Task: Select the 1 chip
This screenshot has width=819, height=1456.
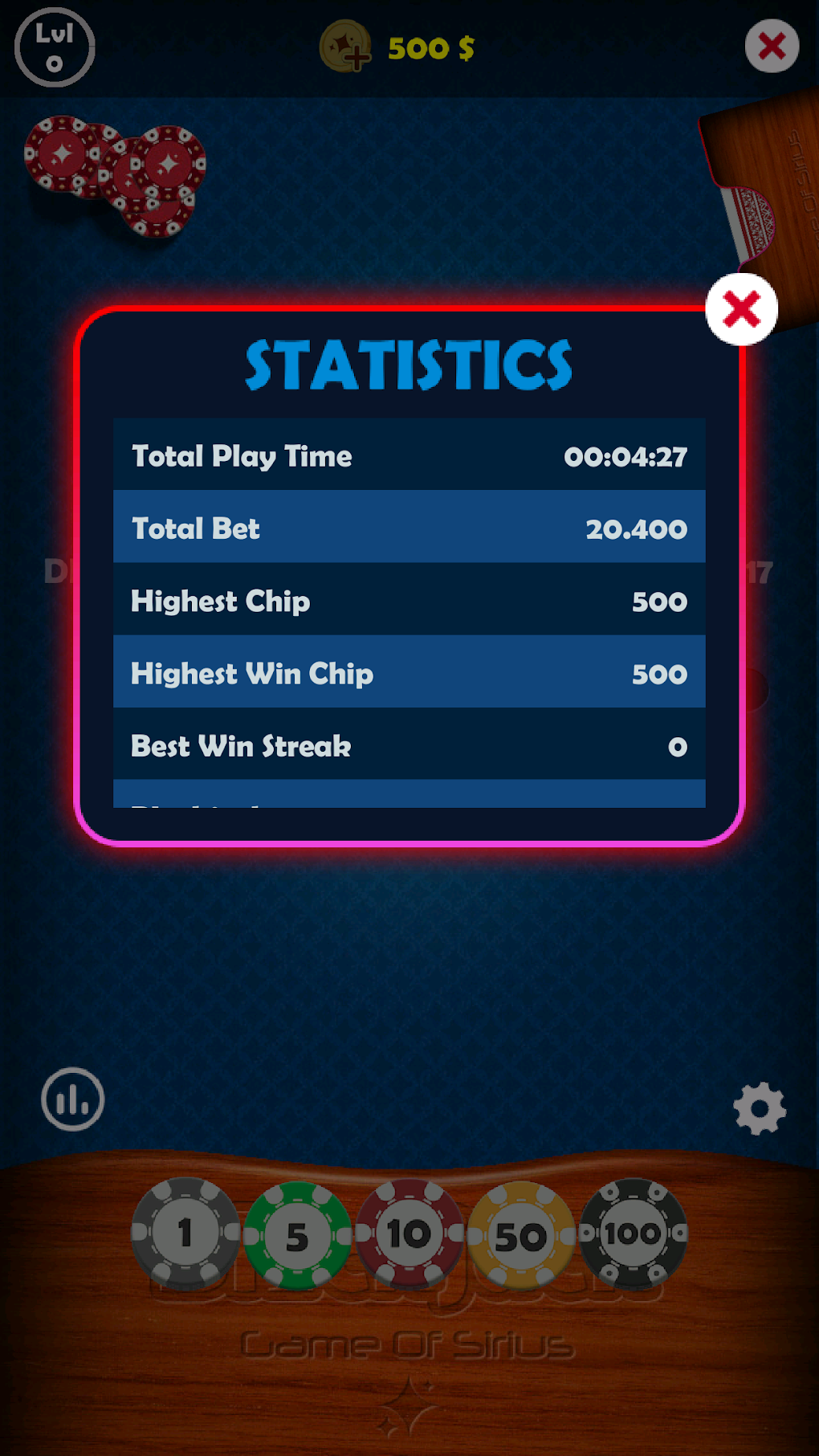Action: (185, 1233)
